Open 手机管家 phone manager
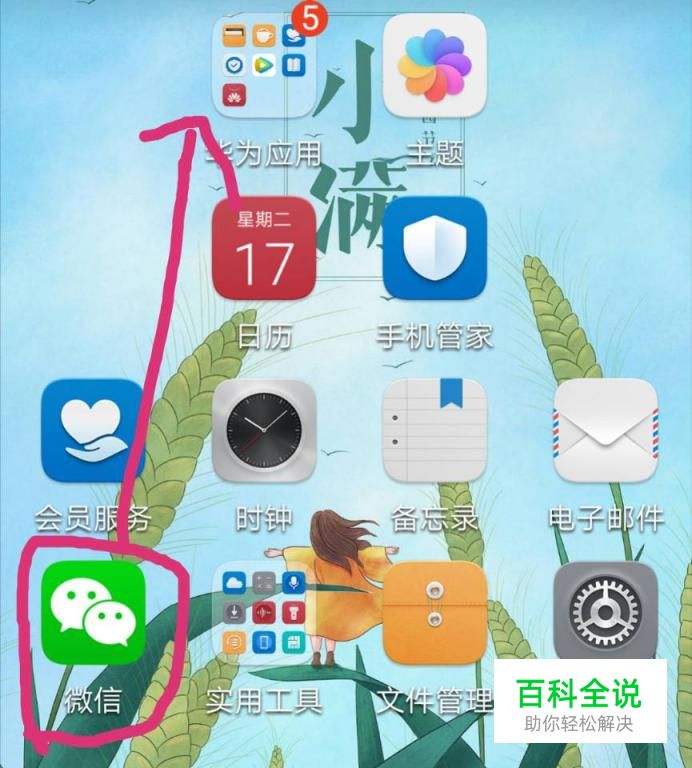This screenshot has width=692, height=768. (435, 248)
